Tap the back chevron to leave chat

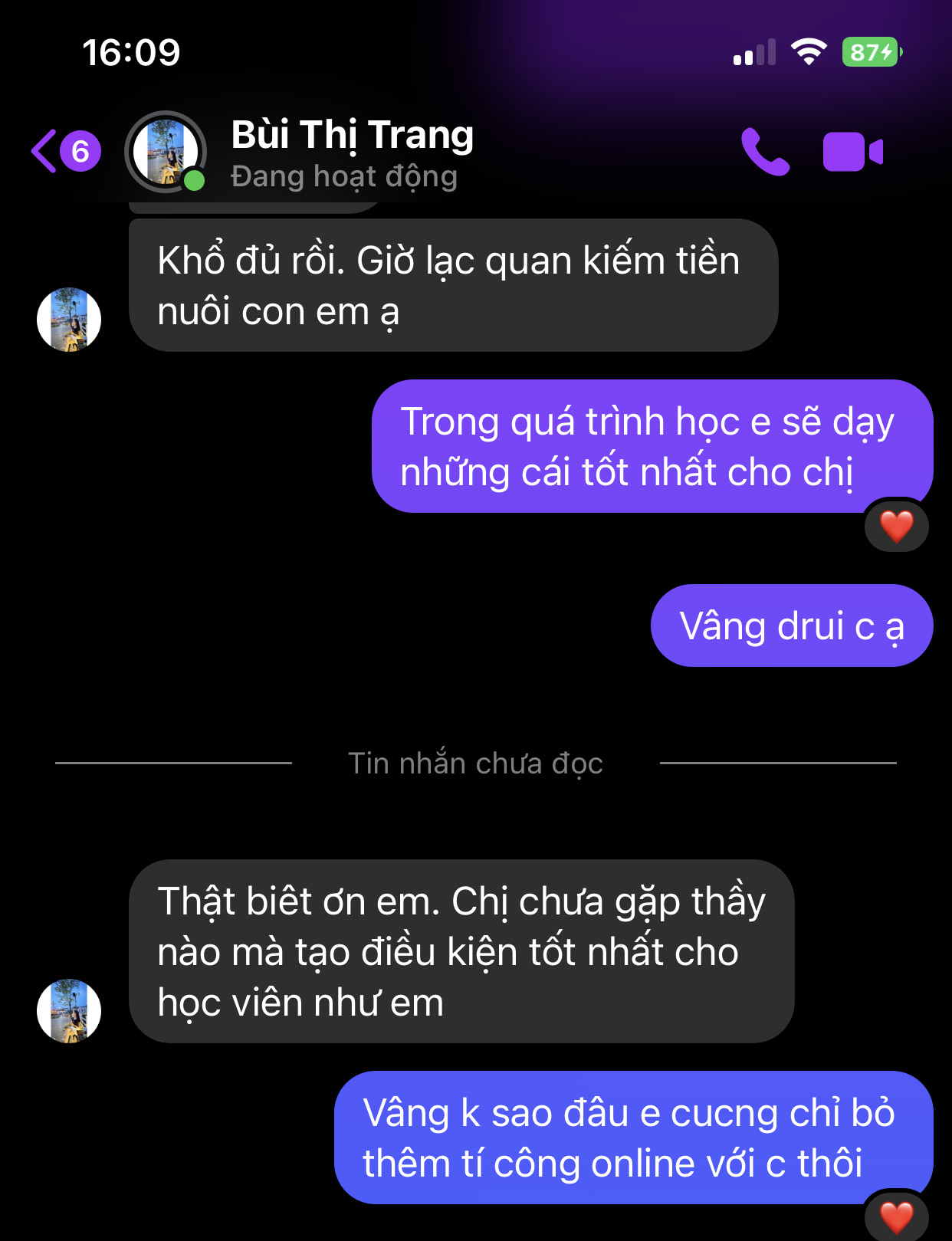pos(44,150)
